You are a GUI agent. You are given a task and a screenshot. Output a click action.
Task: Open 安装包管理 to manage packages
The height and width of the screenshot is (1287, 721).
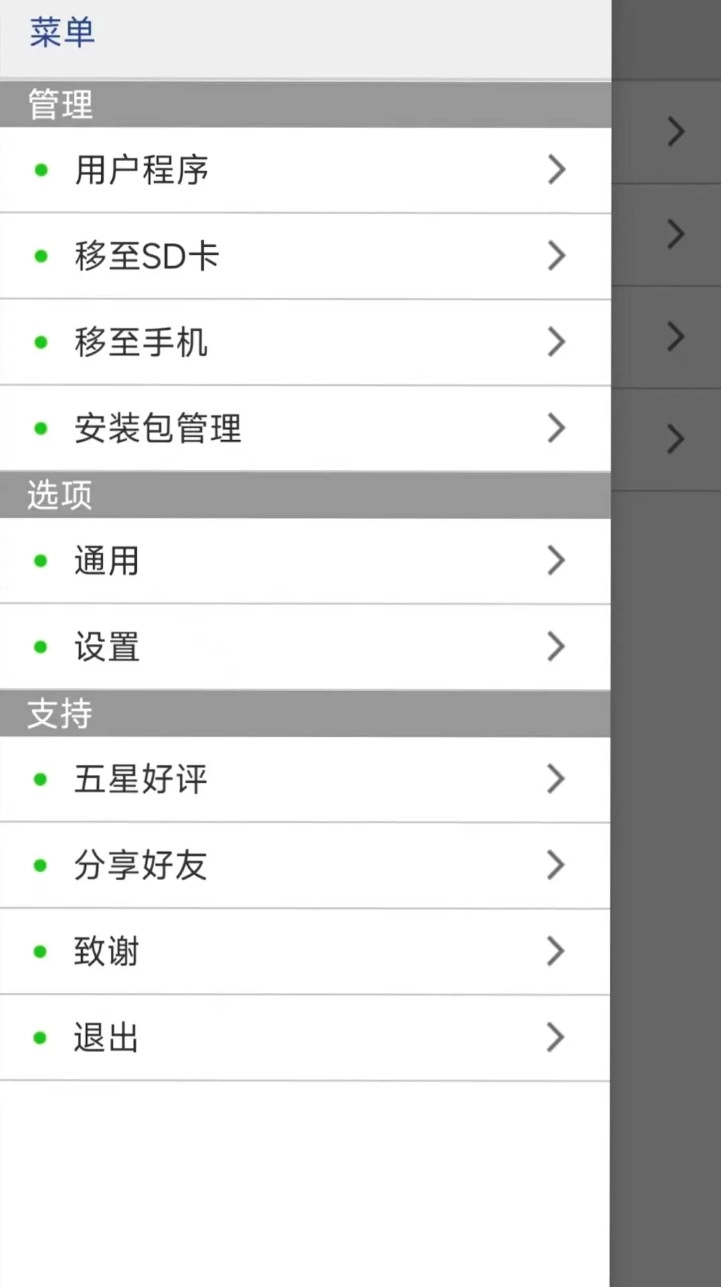tap(158, 428)
